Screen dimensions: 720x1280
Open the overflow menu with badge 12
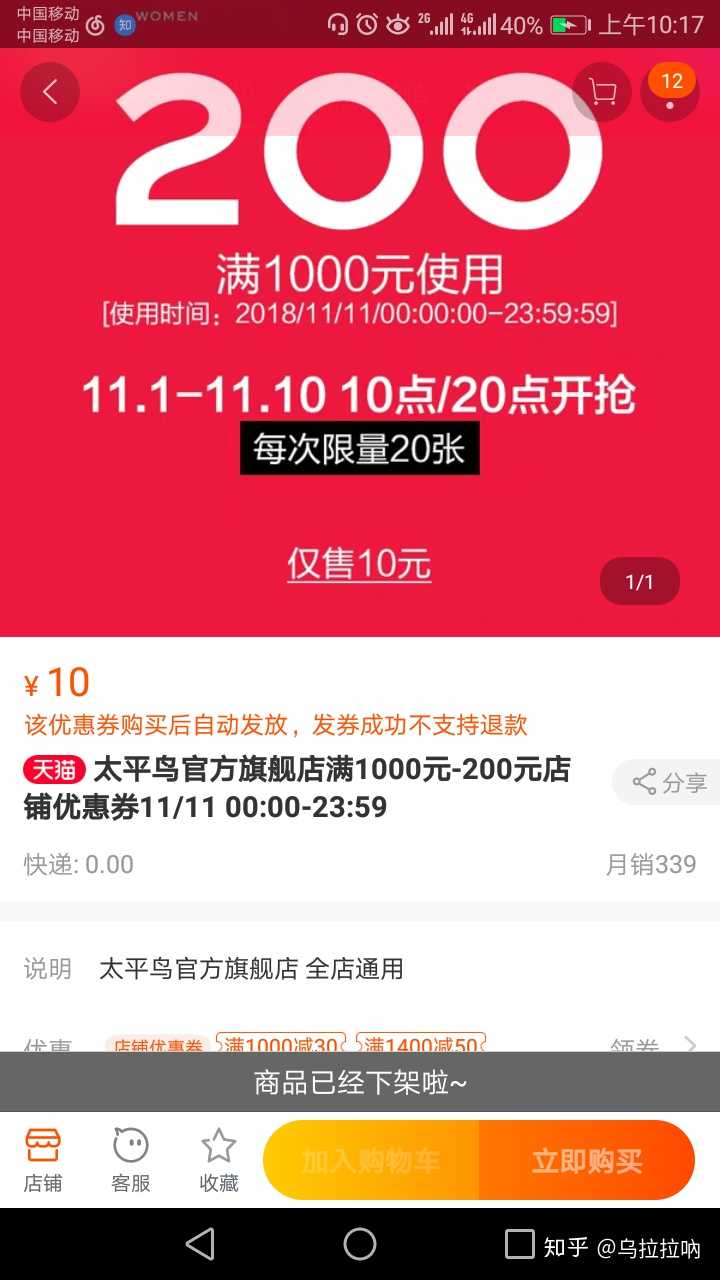tap(670, 92)
